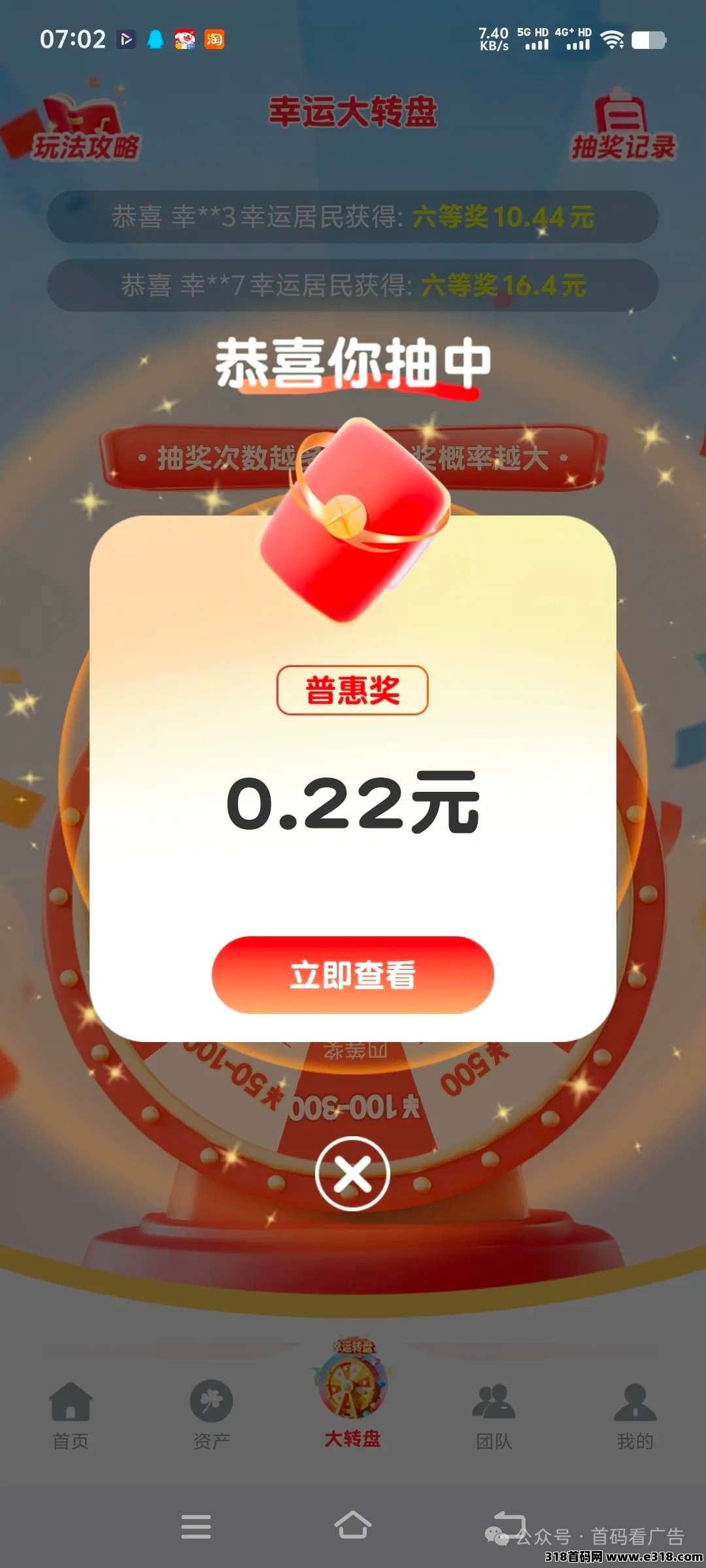The width and height of the screenshot is (706, 1568).
Task: Switch to the 资产 tab
Action: tap(211, 1416)
